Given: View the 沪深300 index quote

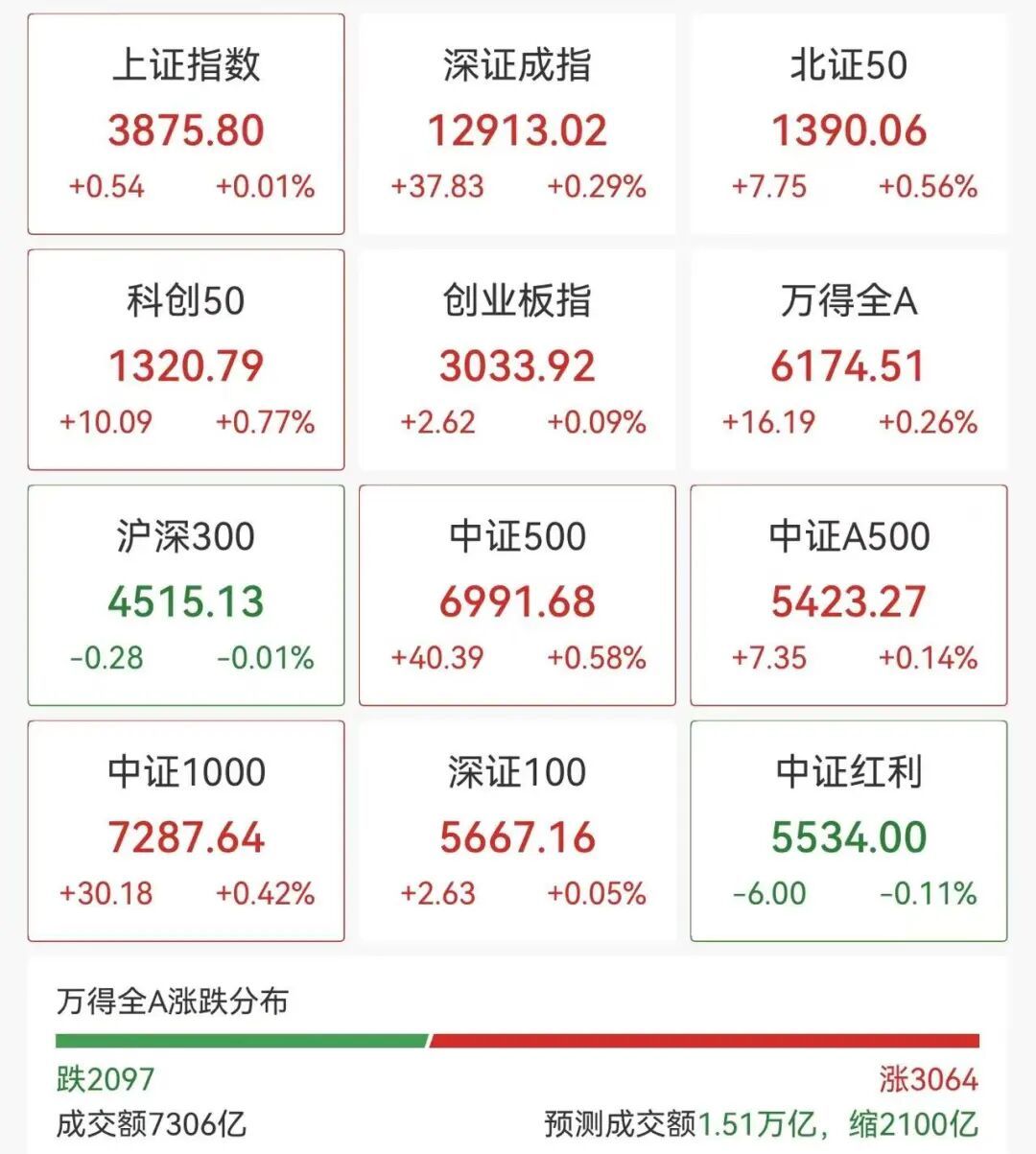Looking at the screenshot, I should click(x=186, y=596).
